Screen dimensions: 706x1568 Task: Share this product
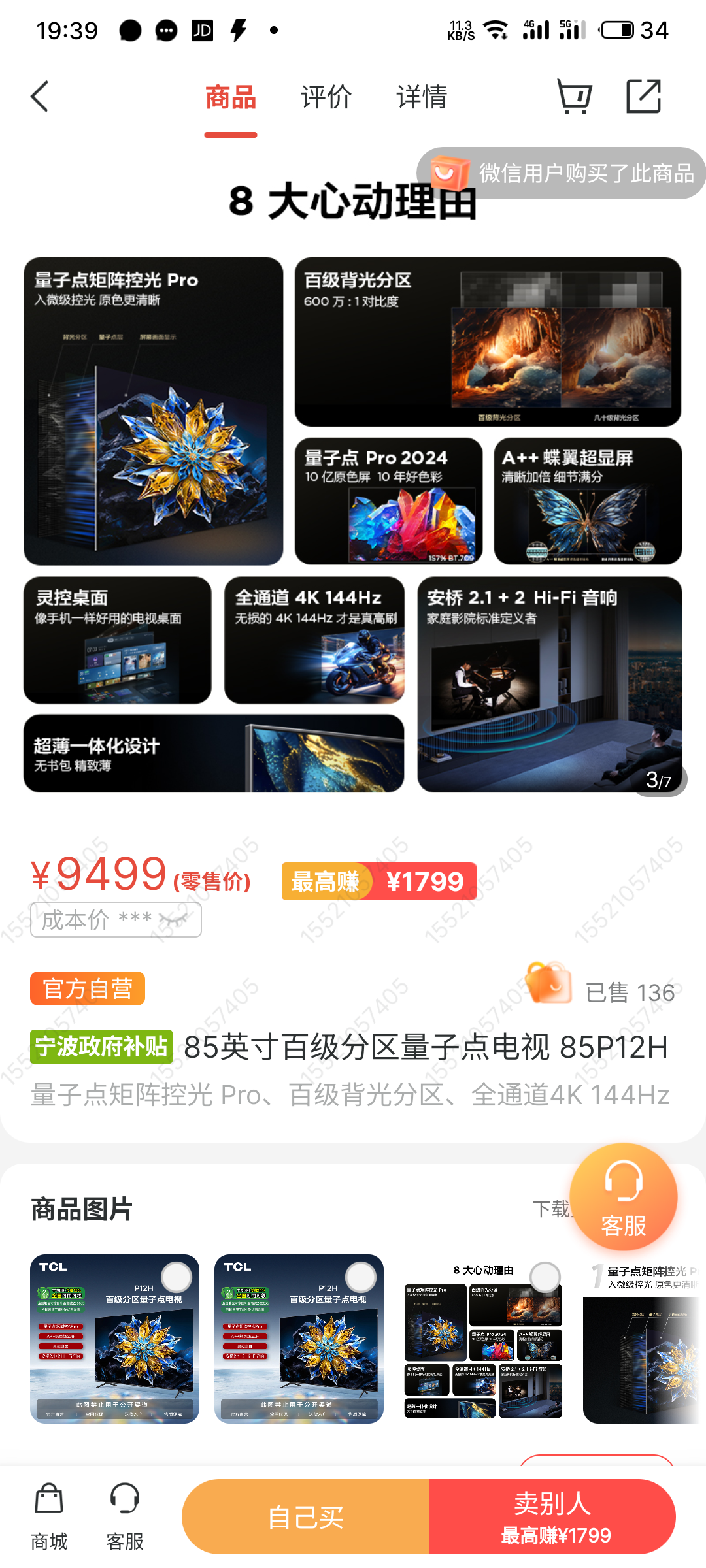[x=643, y=97]
